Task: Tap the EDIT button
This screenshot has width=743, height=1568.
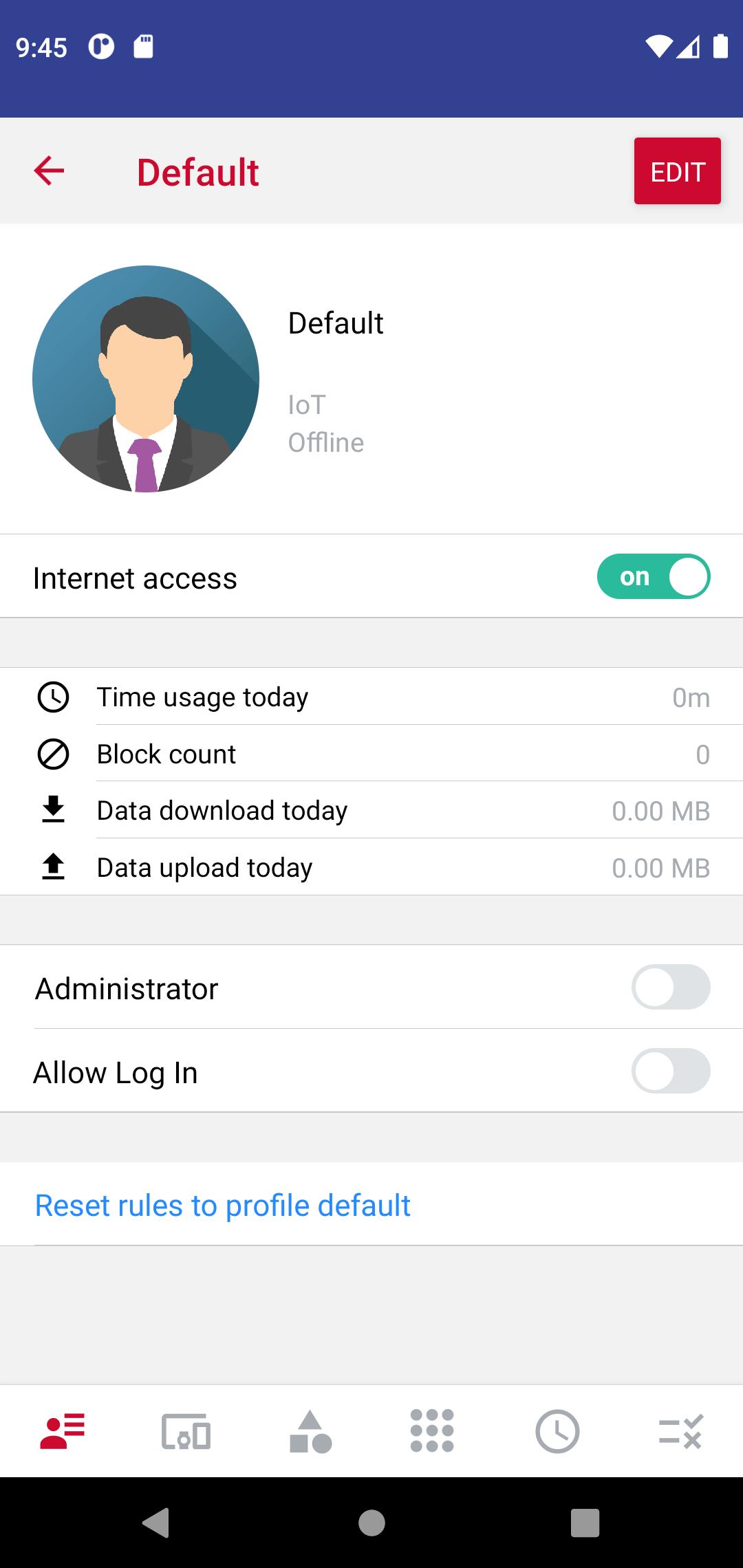Action: 677,171
